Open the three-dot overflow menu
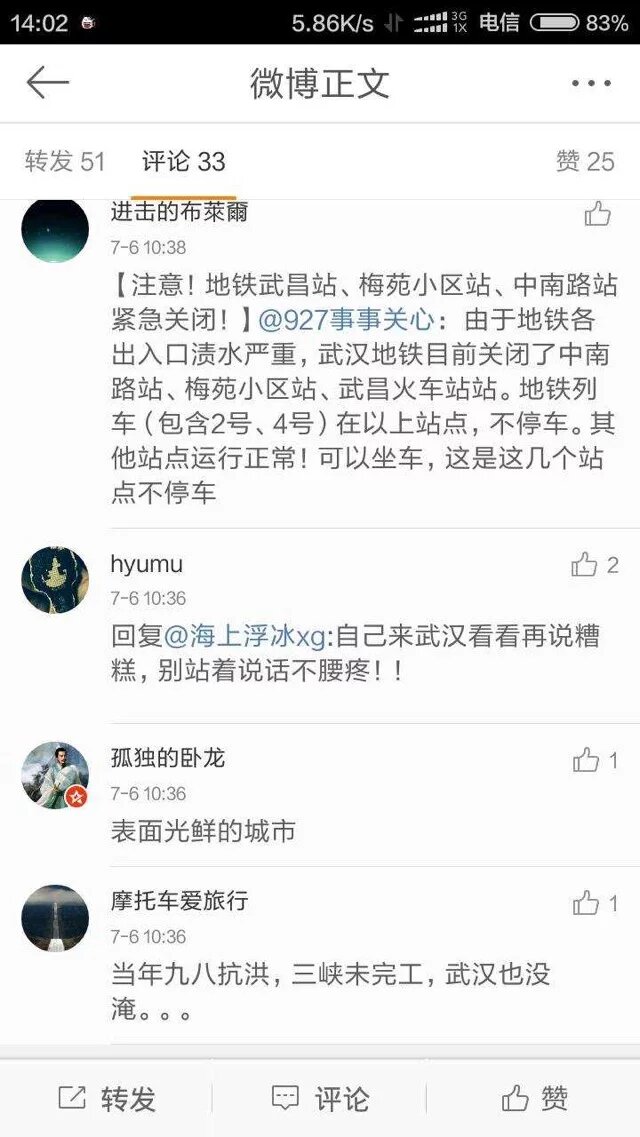 point(591,84)
